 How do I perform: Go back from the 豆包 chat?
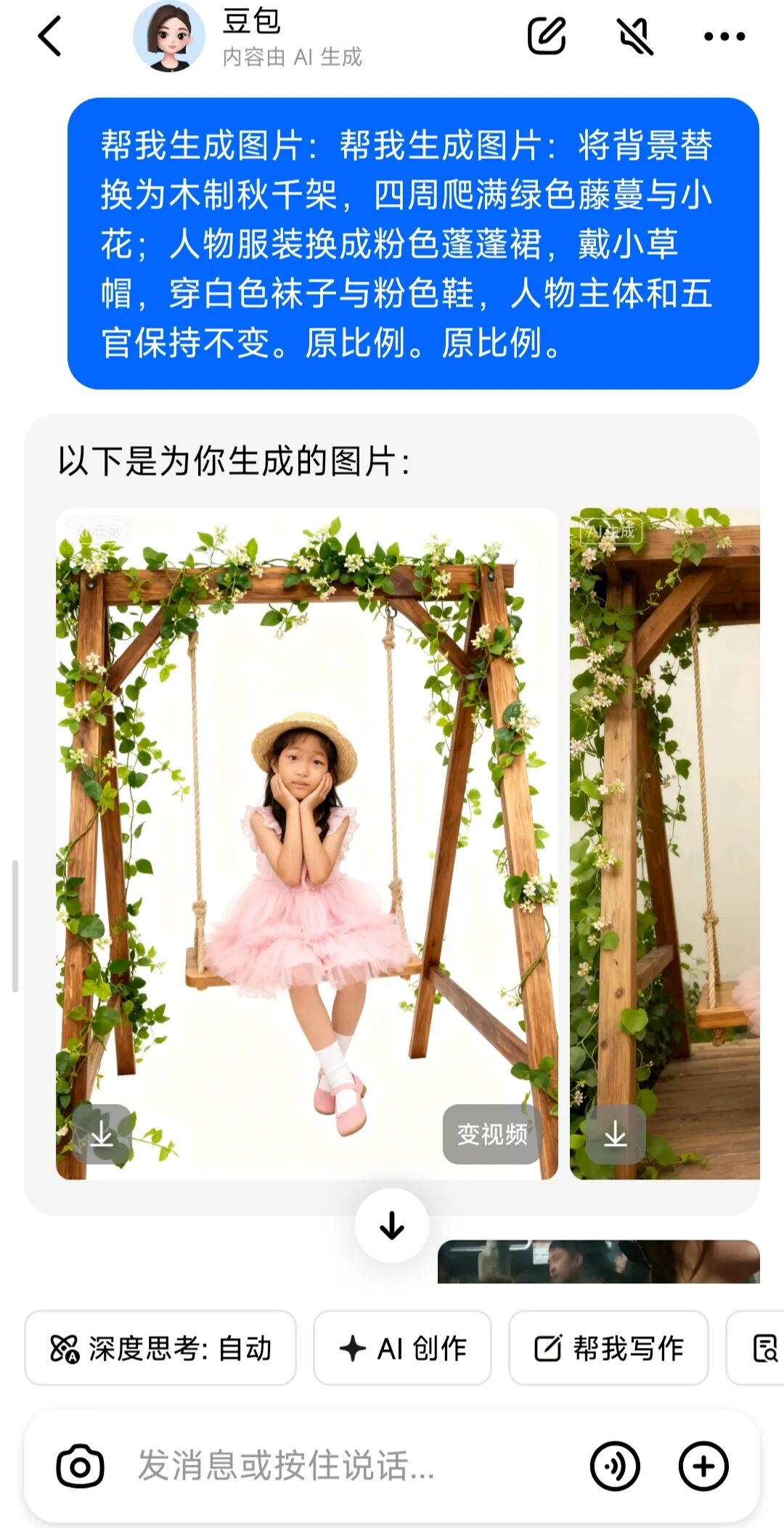point(49,36)
